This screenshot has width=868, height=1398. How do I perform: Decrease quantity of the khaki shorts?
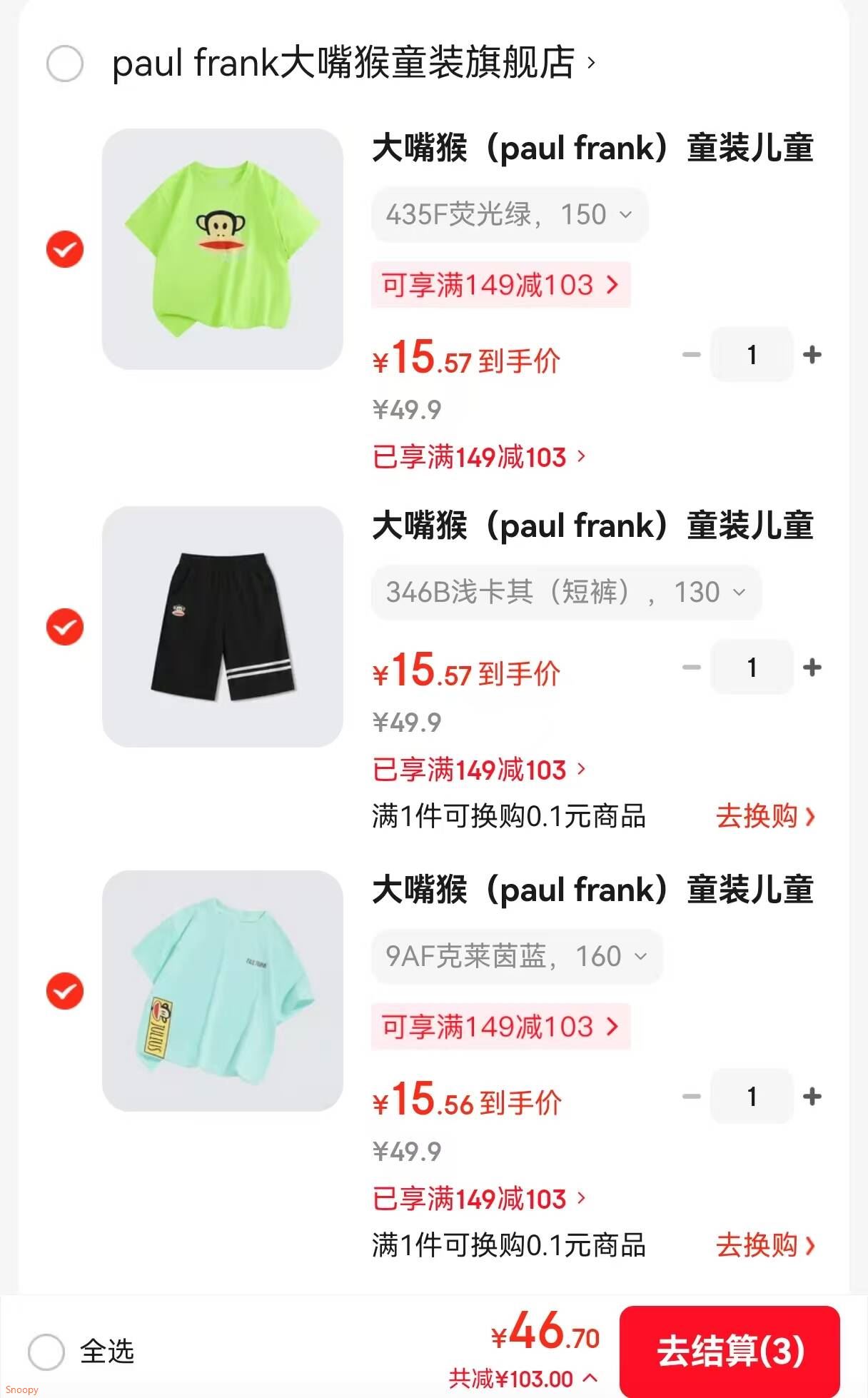point(690,668)
